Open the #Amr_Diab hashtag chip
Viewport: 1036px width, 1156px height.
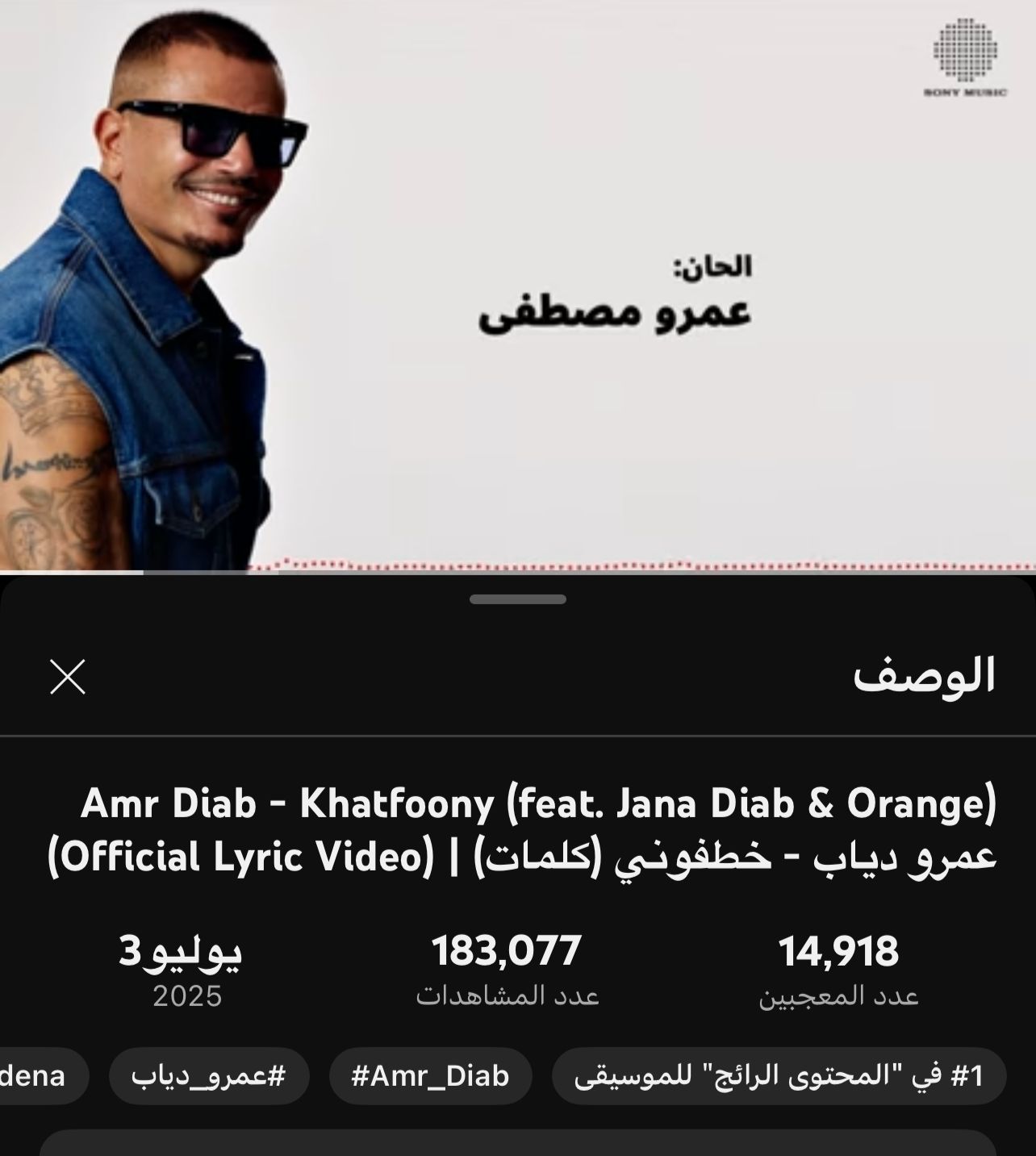tap(431, 1075)
